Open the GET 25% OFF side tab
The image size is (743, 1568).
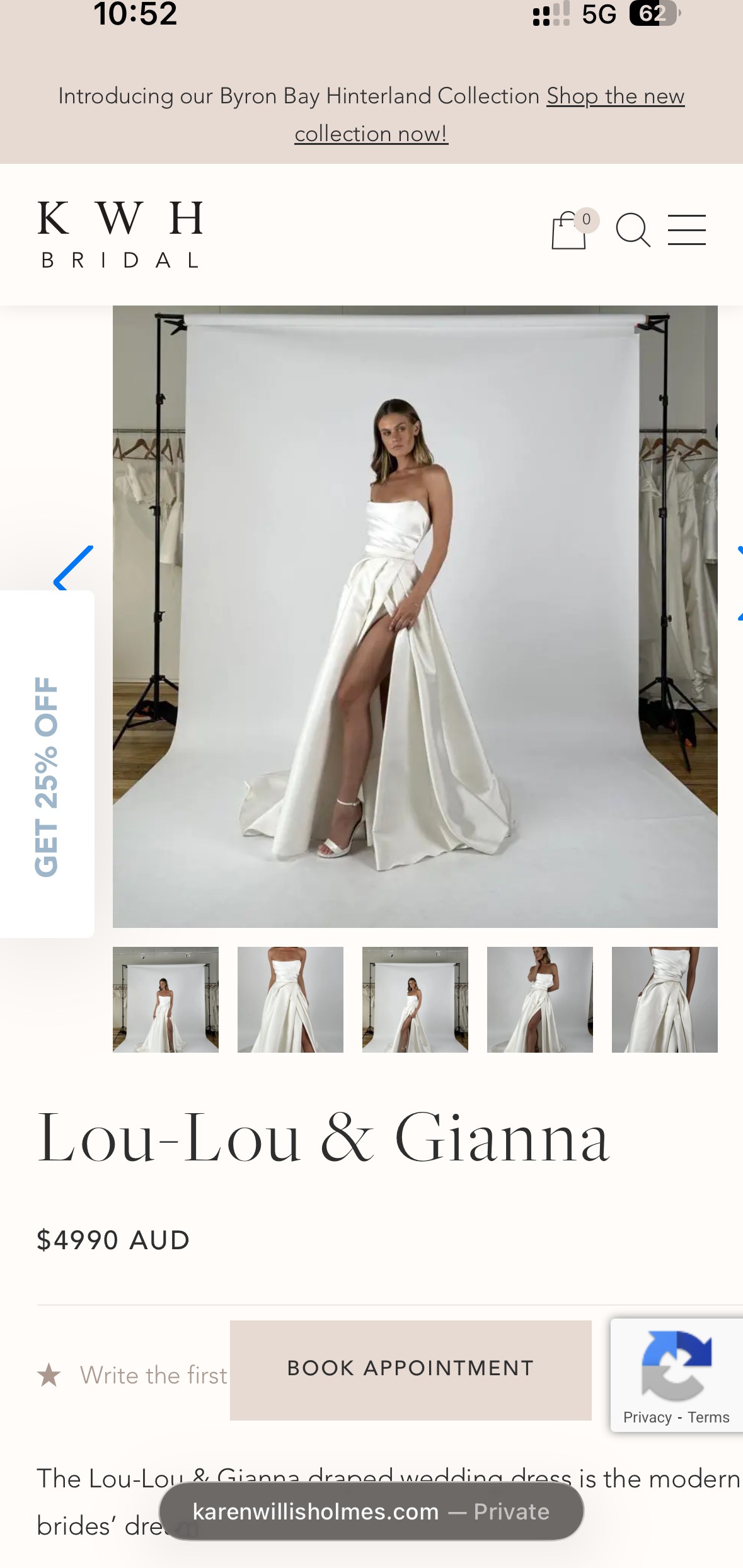coord(47,776)
